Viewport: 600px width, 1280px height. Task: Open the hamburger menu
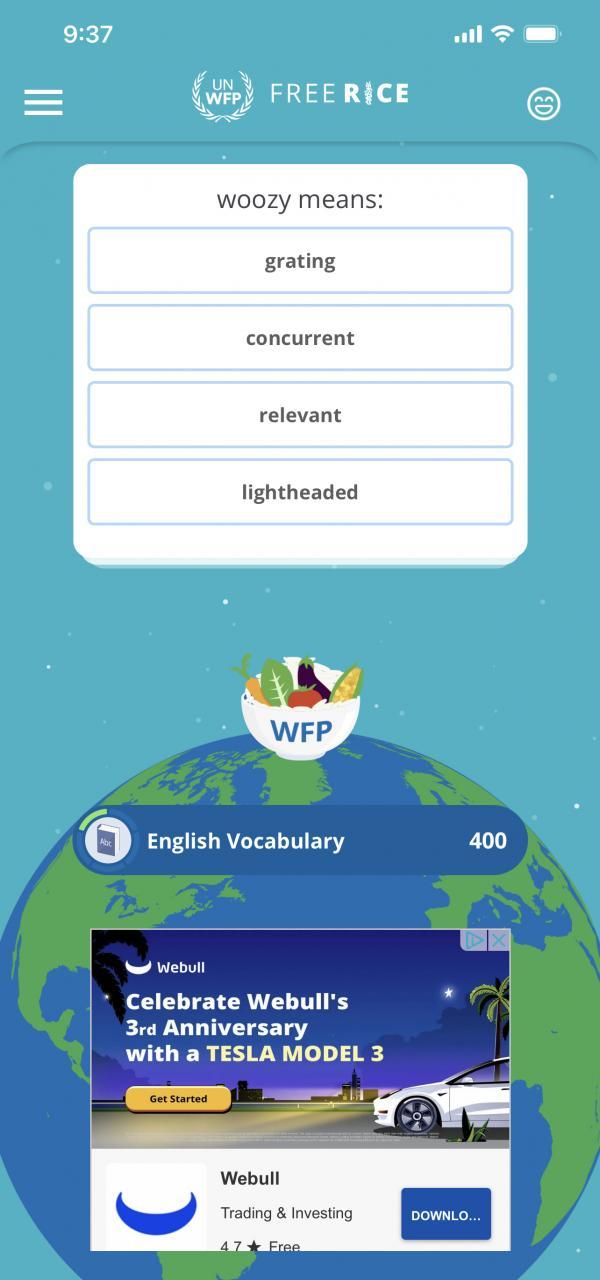point(43,102)
